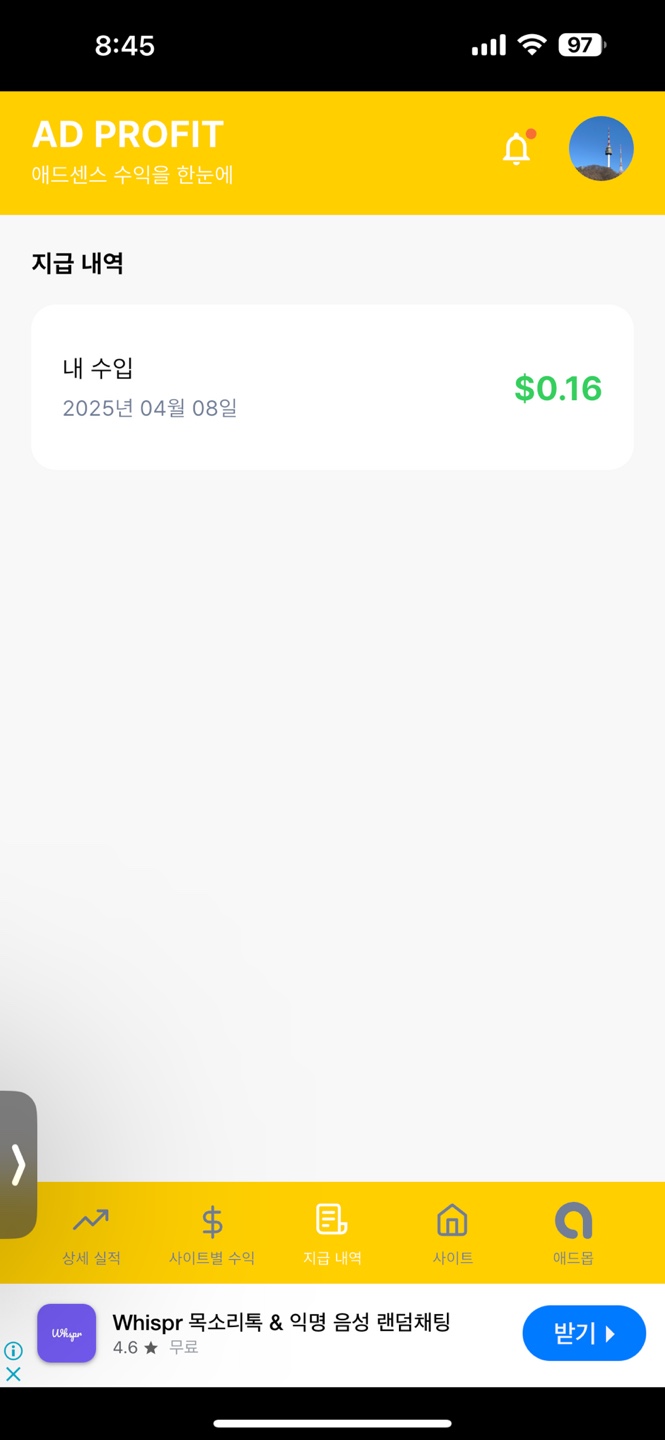Open the 내 수입 payment card
This screenshot has width=665, height=1440.
coord(332,388)
